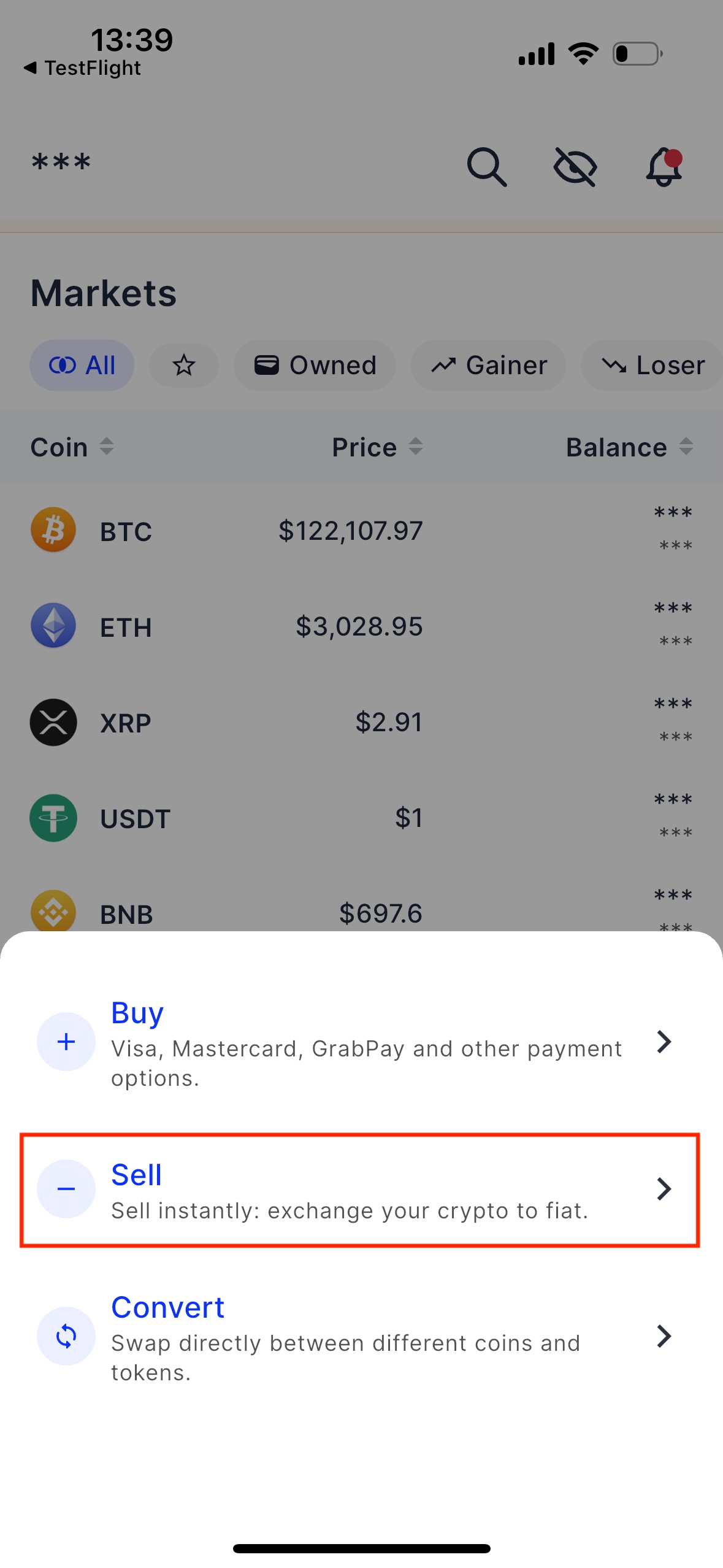The height and width of the screenshot is (1568, 723).
Task: Filter markets by Owned coins
Action: pyautogui.click(x=315, y=366)
